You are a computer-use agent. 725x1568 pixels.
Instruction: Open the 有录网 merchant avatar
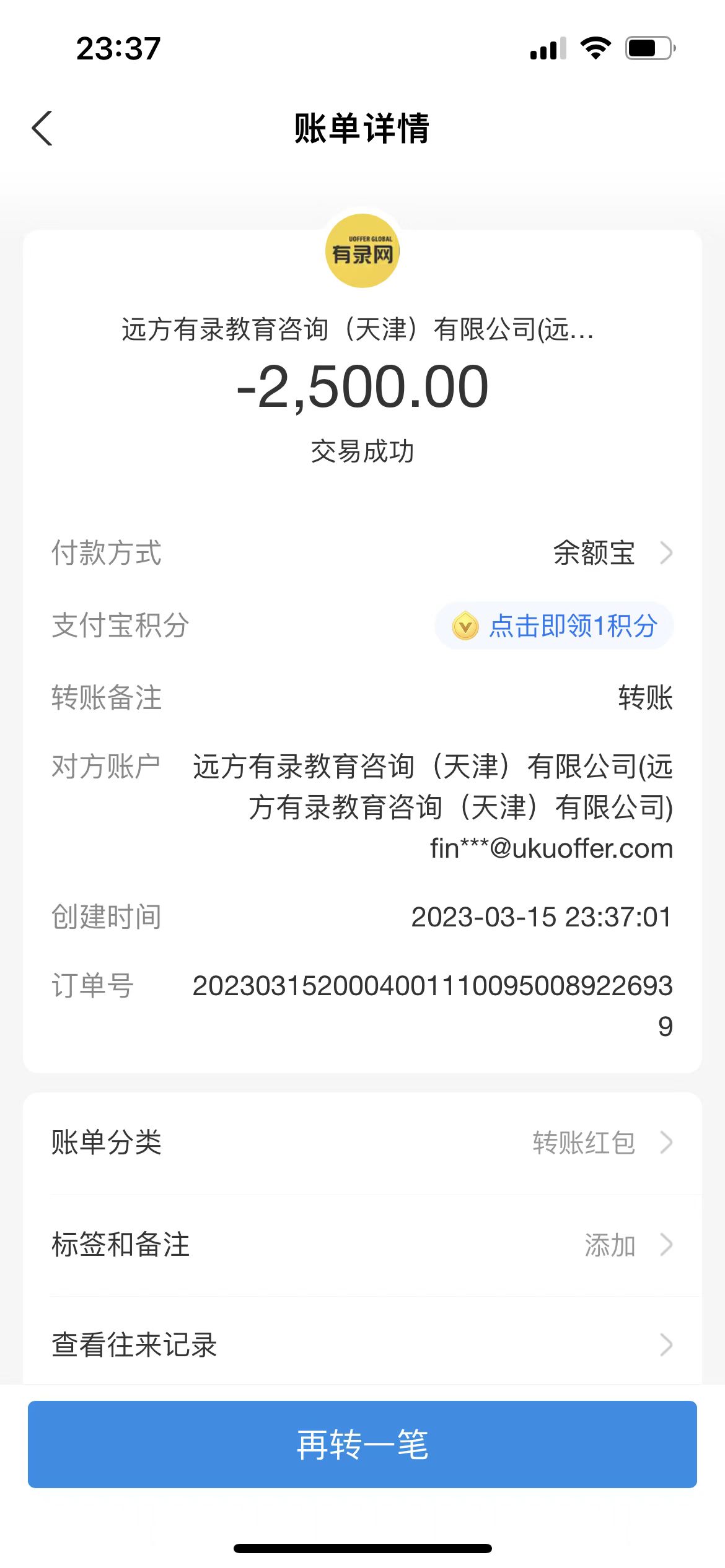click(362, 251)
